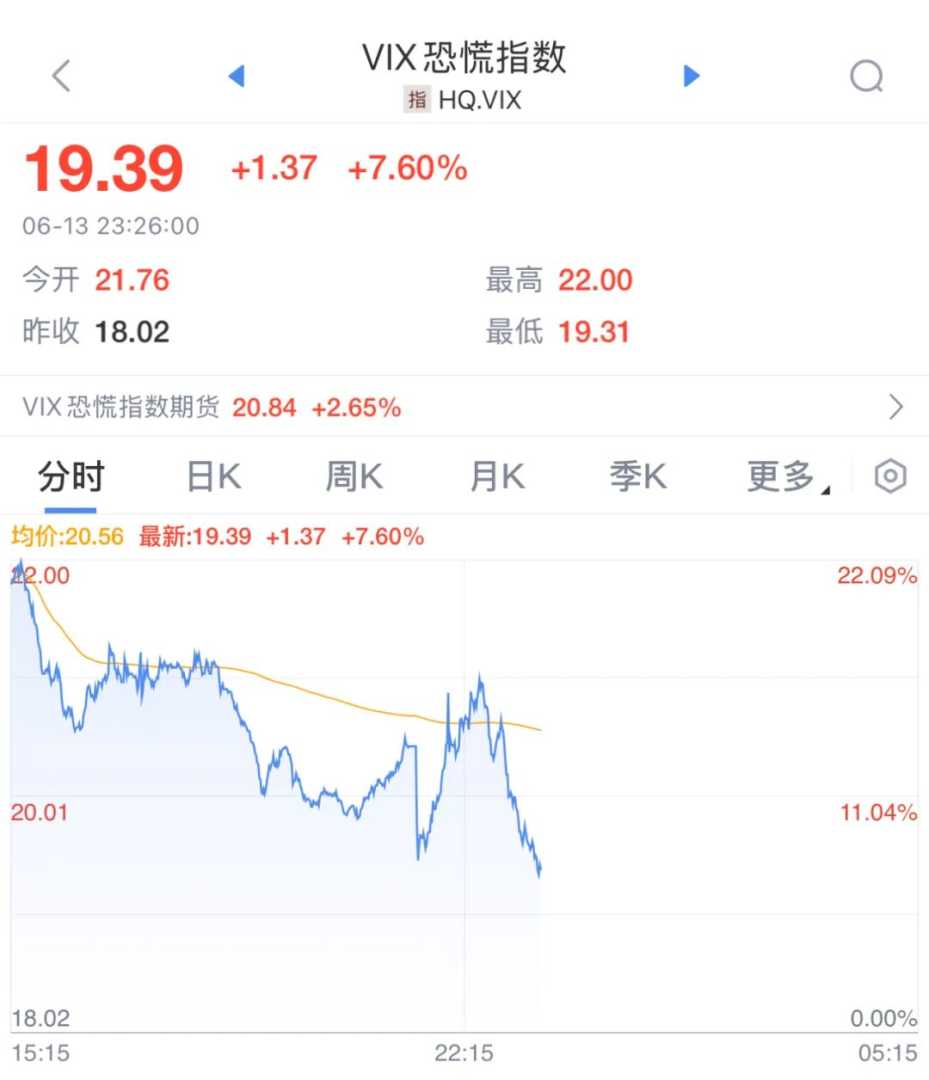Switch to the 周K tab
This screenshot has height=1080, width=929.
(x=354, y=478)
